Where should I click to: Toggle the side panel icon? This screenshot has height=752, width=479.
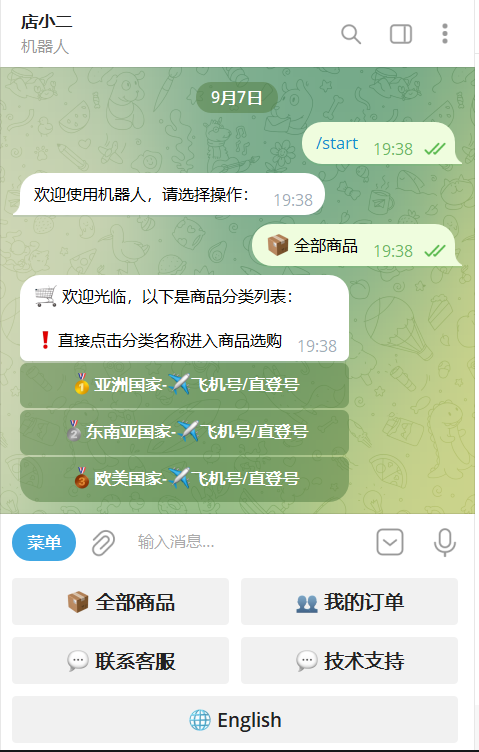[401, 34]
